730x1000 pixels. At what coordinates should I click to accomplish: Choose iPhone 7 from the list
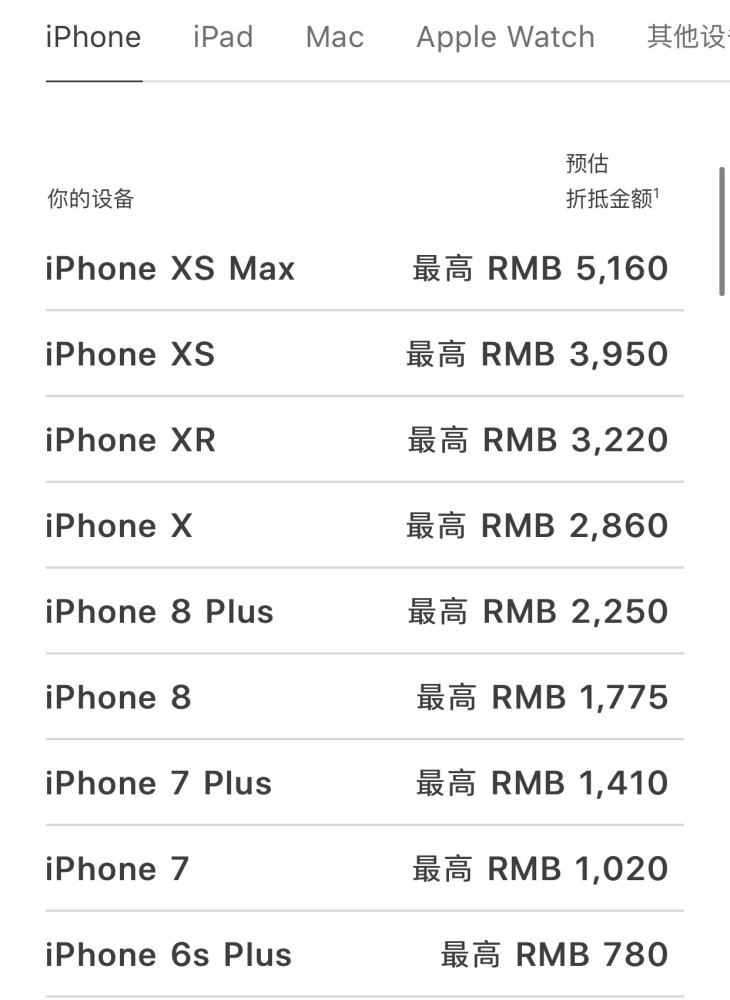[116, 869]
